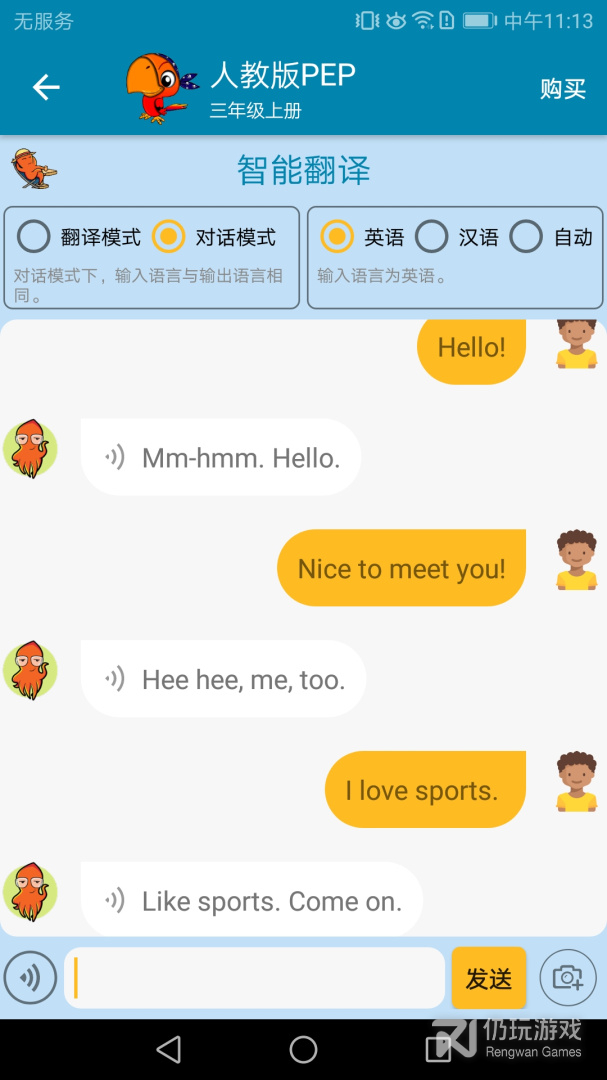Image resolution: width=607 pixels, height=1080 pixels.
Task: Tap the system home button
Action: pos(303,1049)
